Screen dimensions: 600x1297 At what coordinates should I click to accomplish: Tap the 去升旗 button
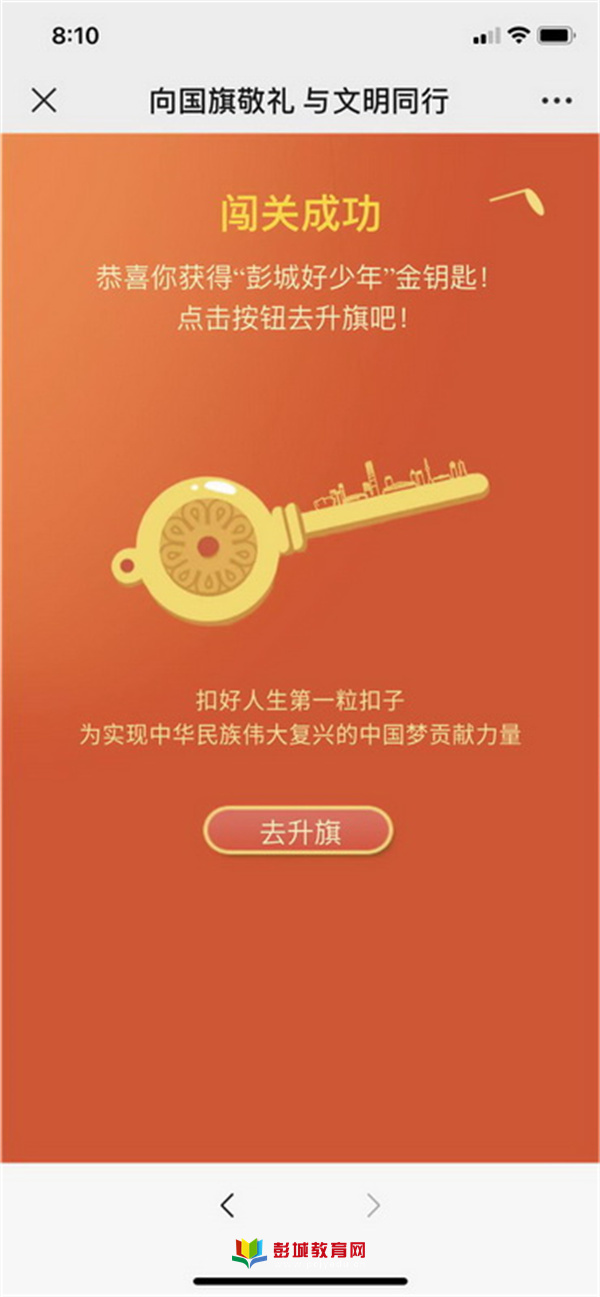(298, 831)
